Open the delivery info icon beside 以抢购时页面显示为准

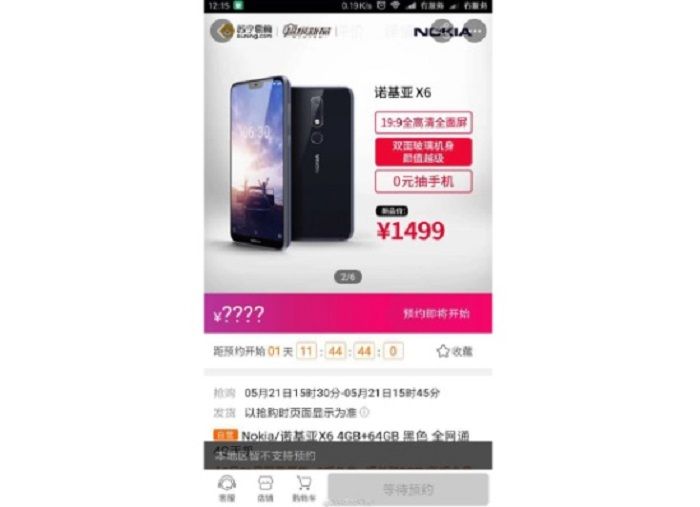tap(364, 412)
